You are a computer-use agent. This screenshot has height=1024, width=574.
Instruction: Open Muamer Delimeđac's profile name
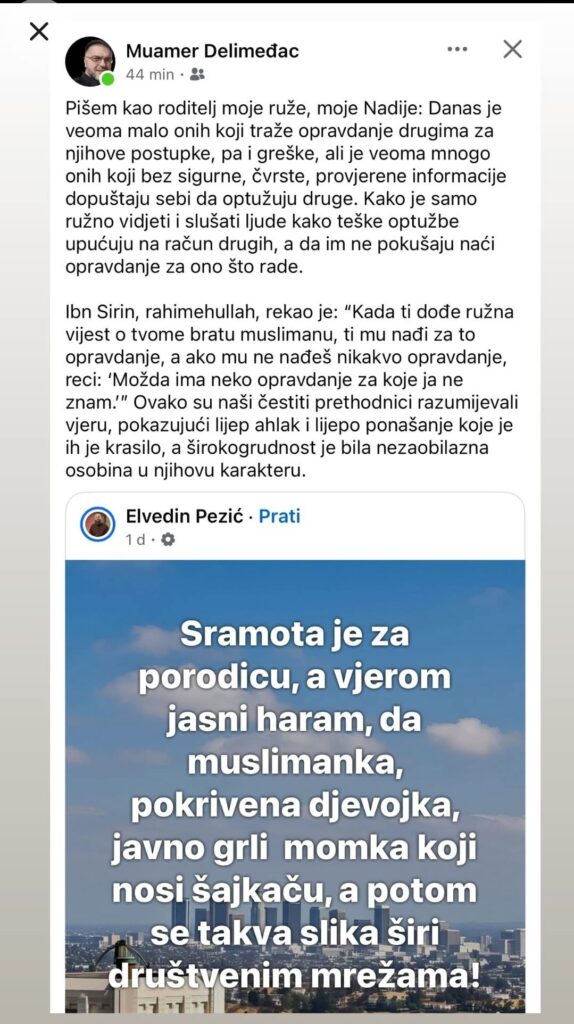click(212, 51)
